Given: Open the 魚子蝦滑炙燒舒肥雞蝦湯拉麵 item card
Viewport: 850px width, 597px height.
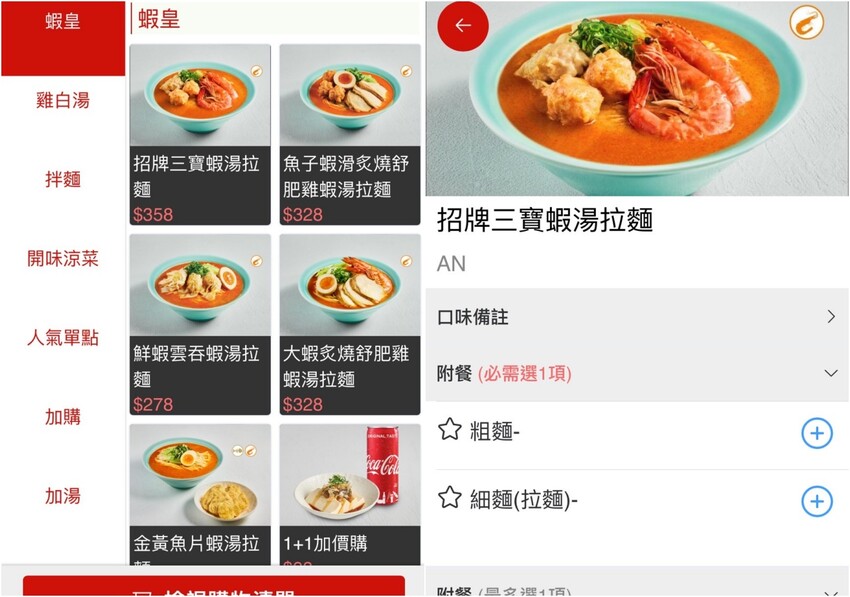Looking at the screenshot, I should [349, 135].
